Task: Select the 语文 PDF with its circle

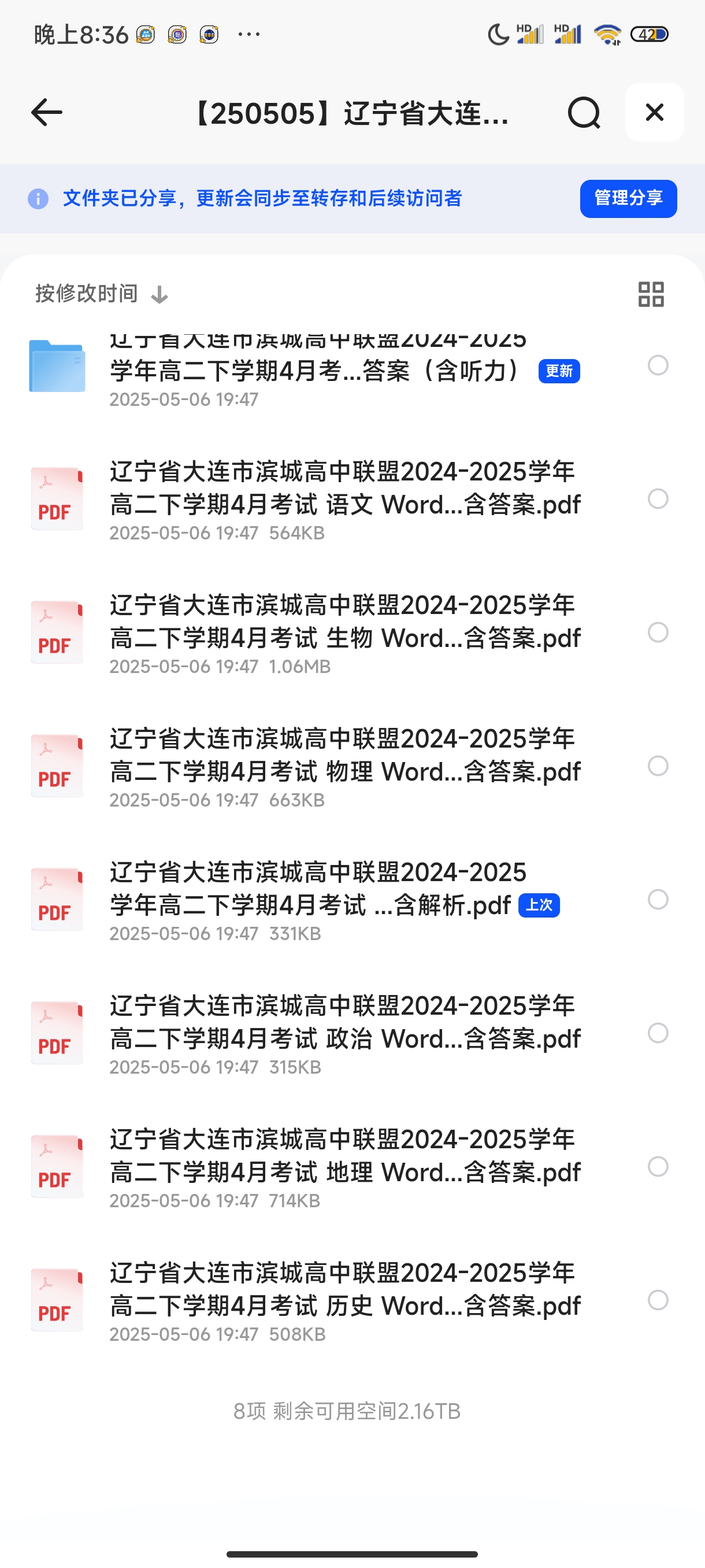Action: tap(658, 498)
